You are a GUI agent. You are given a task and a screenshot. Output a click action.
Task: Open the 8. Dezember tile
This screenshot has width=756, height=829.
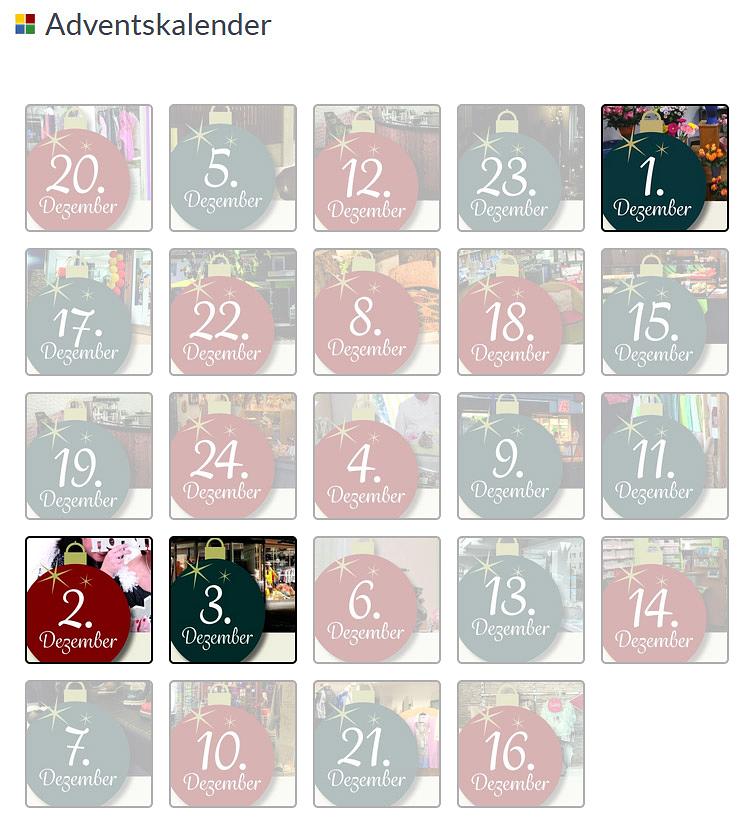(376, 312)
